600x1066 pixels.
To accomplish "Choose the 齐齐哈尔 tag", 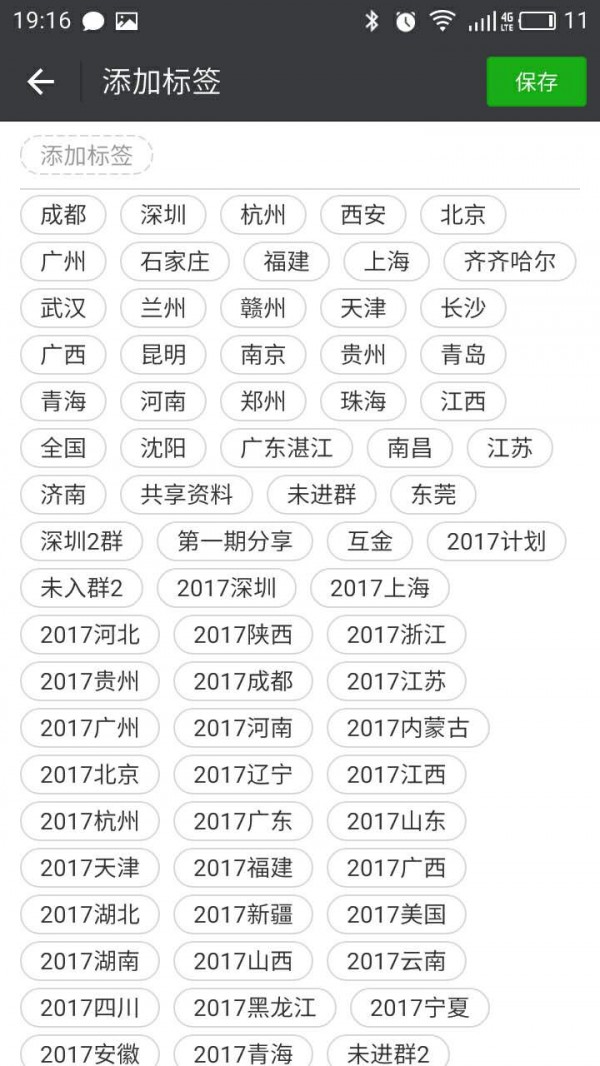I will 509,262.
